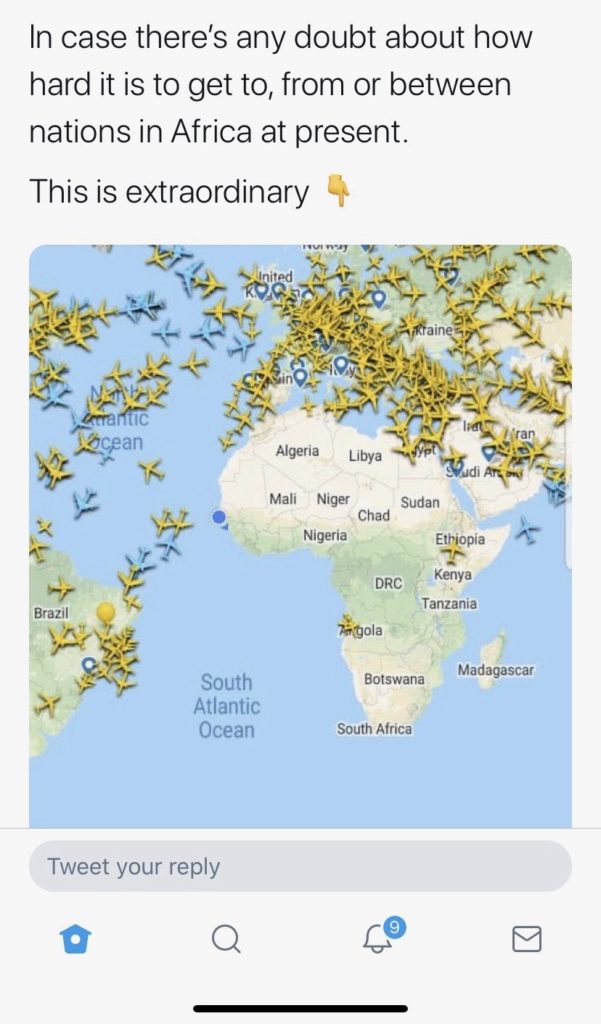Tap the Tweet your reply field

[300, 866]
